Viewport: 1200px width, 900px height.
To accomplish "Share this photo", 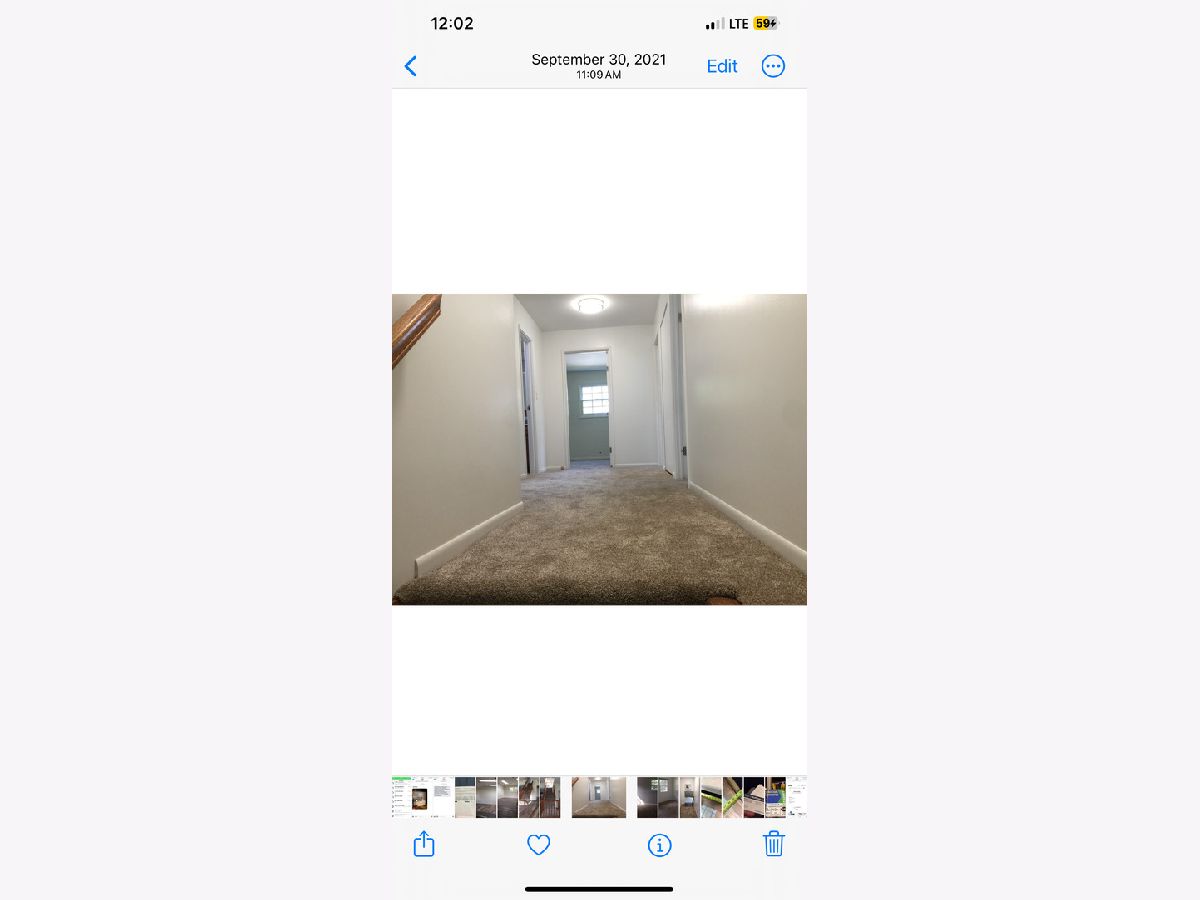I will (x=424, y=844).
